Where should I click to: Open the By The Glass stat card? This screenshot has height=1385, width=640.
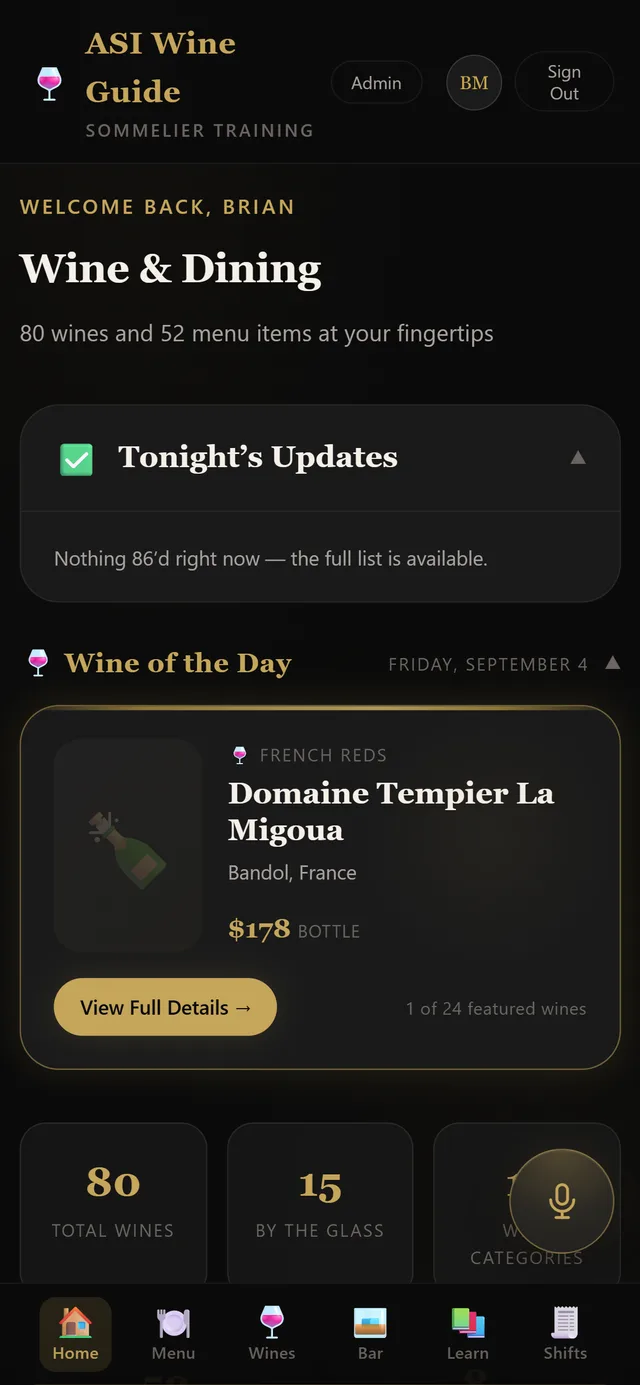click(x=320, y=1204)
